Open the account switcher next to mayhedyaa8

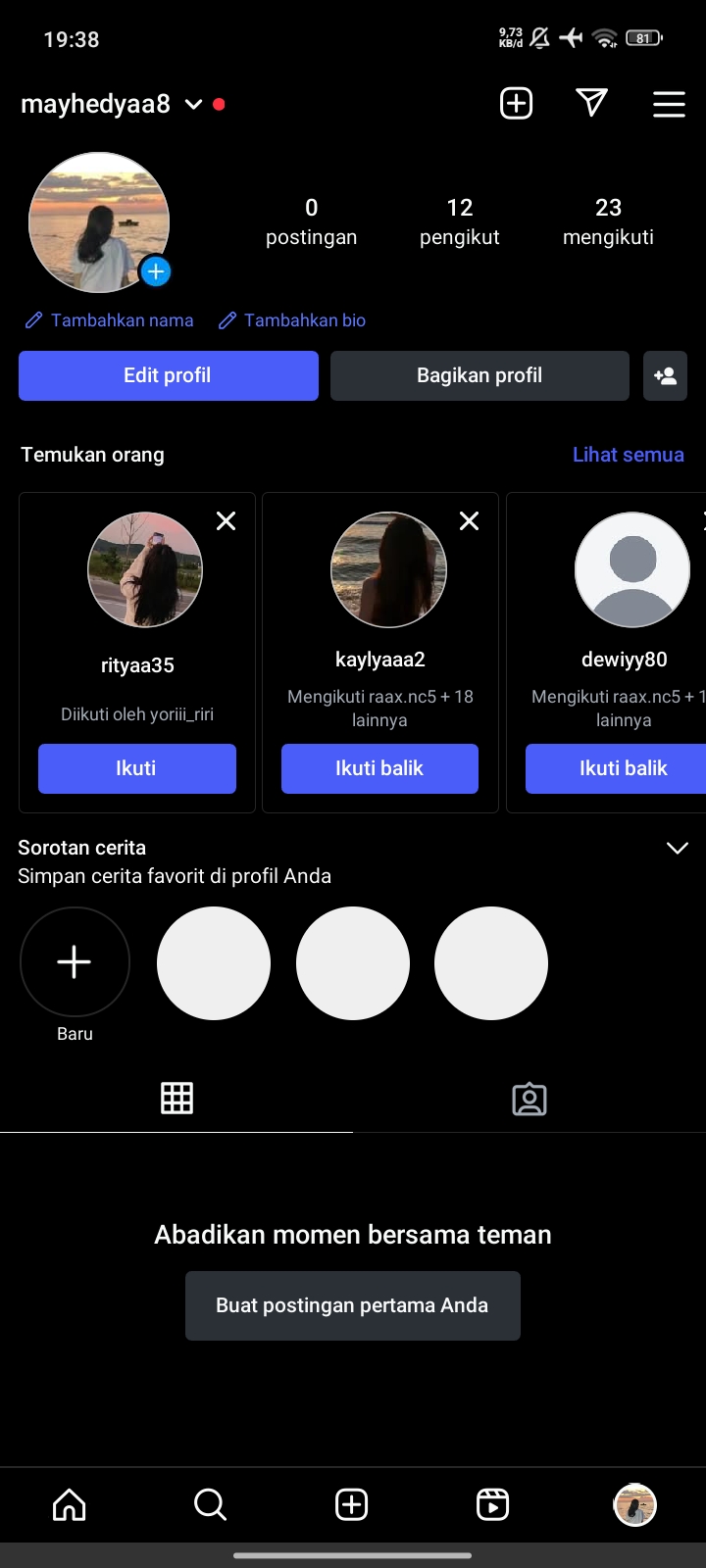tap(193, 104)
